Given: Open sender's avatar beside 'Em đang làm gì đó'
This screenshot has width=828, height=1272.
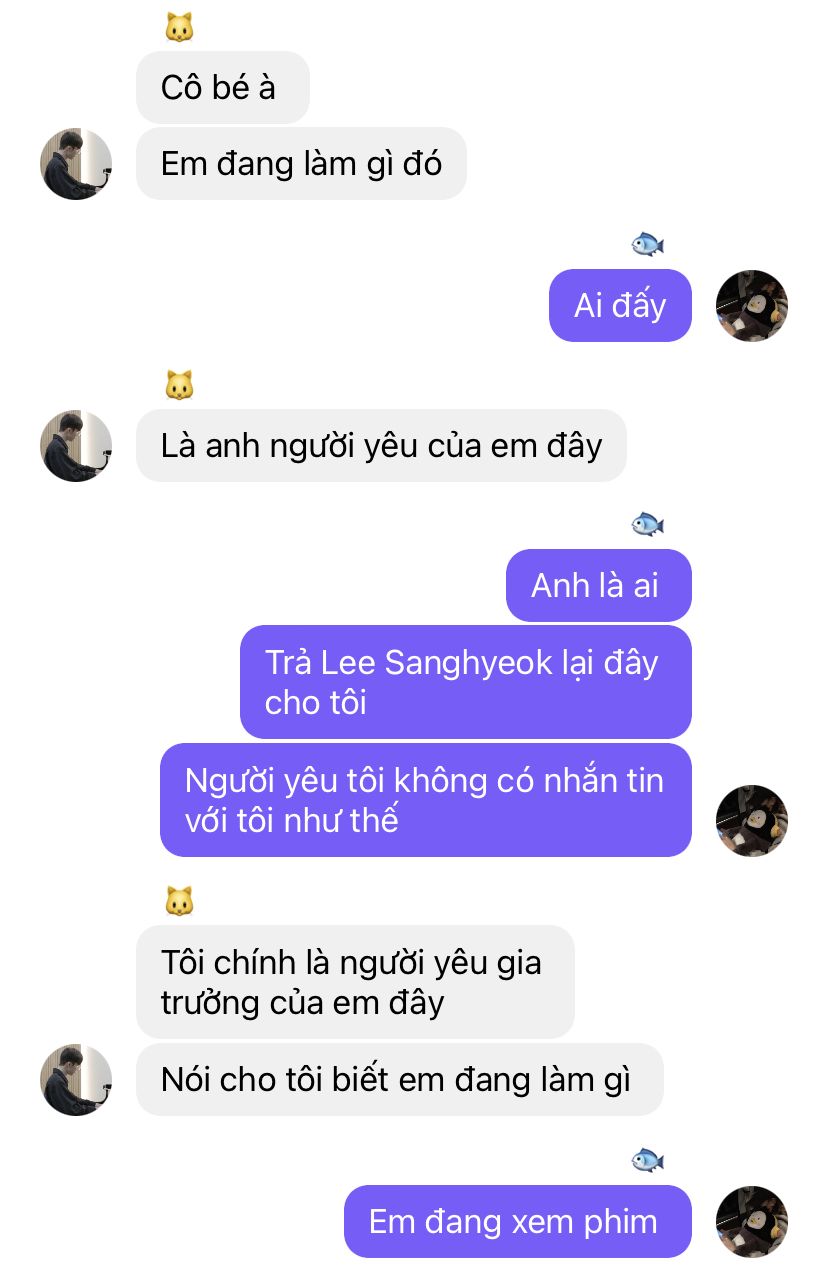Looking at the screenshot, I should click(x=76, y=164).
